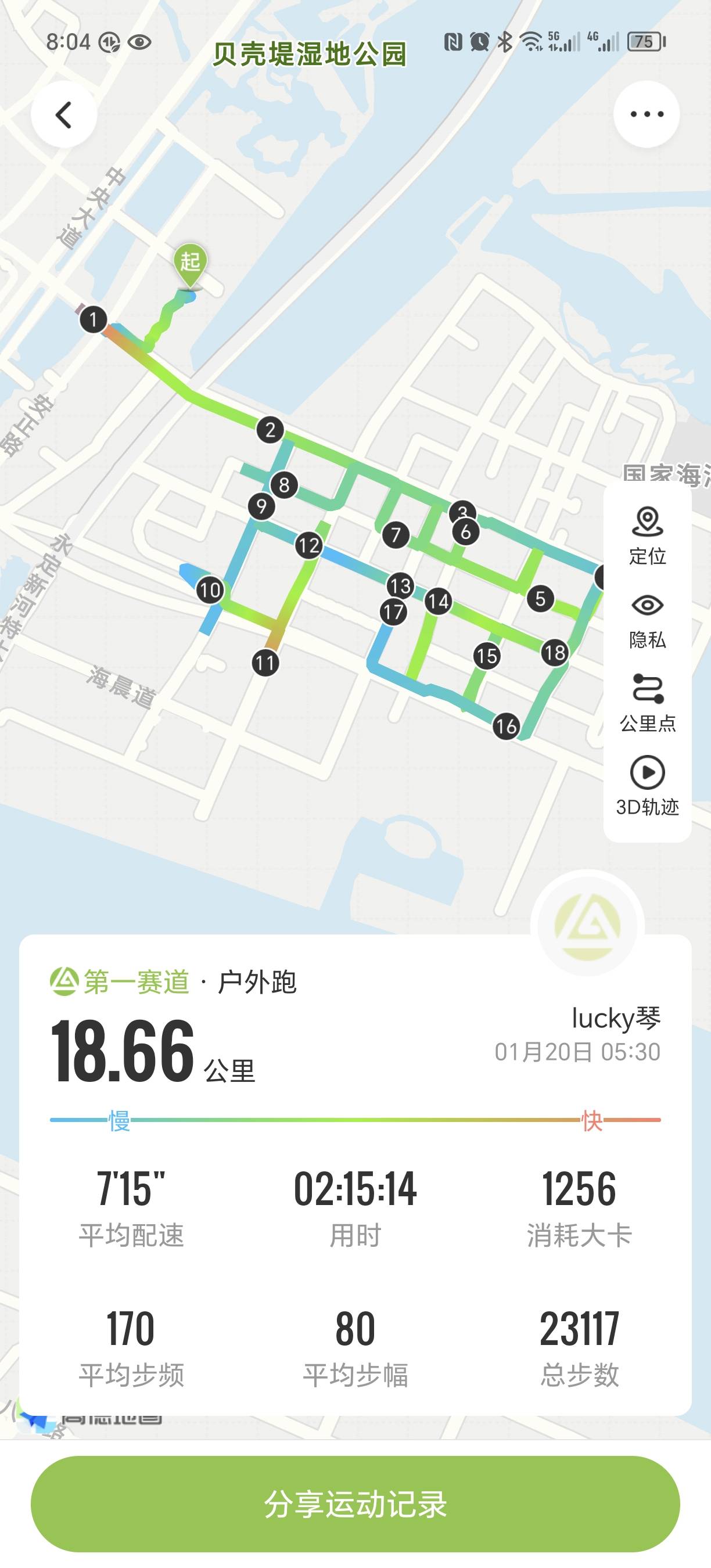Open the 贝壳堤湿地公园 park title
This screenshot has height=1568, width=711.
click(310, 53)
